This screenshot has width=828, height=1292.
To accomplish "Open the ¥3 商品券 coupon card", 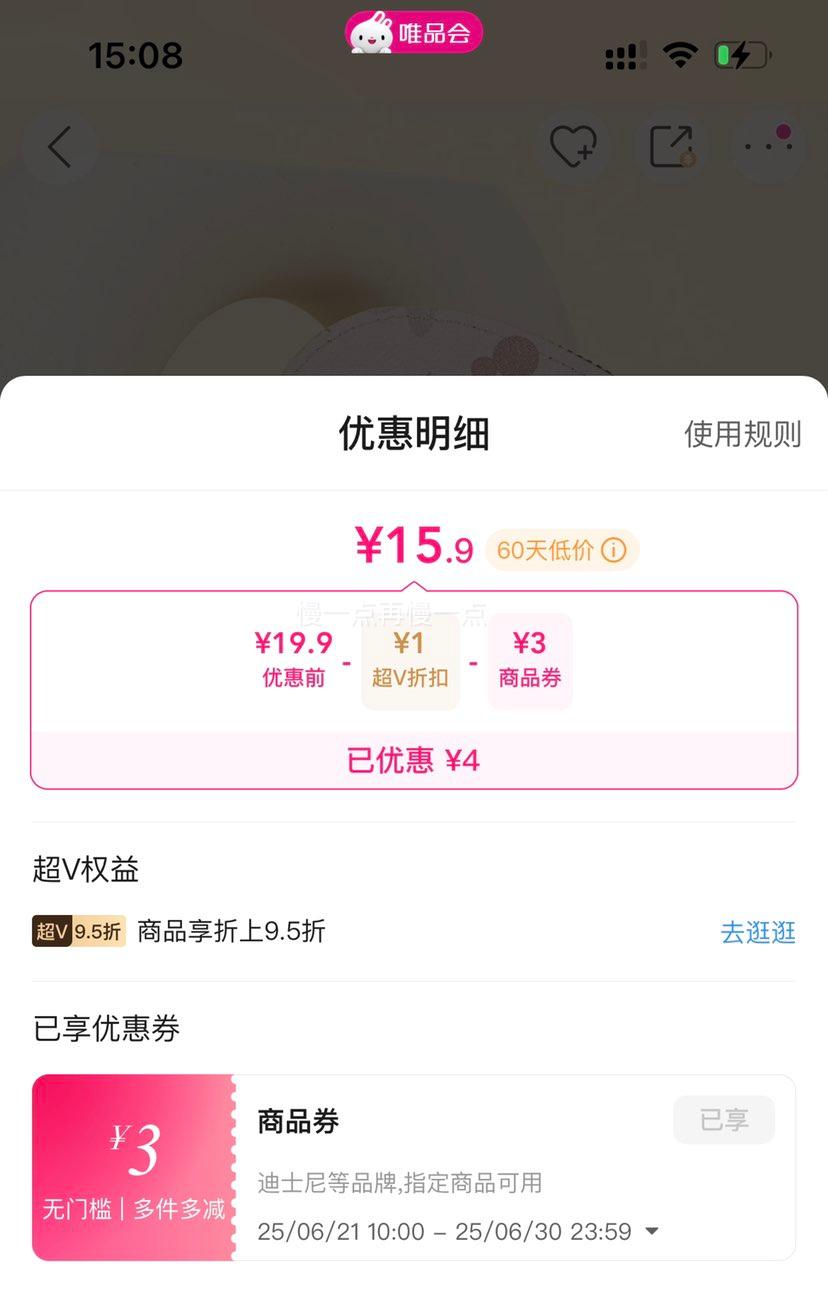I will [x=414, y=1167].
